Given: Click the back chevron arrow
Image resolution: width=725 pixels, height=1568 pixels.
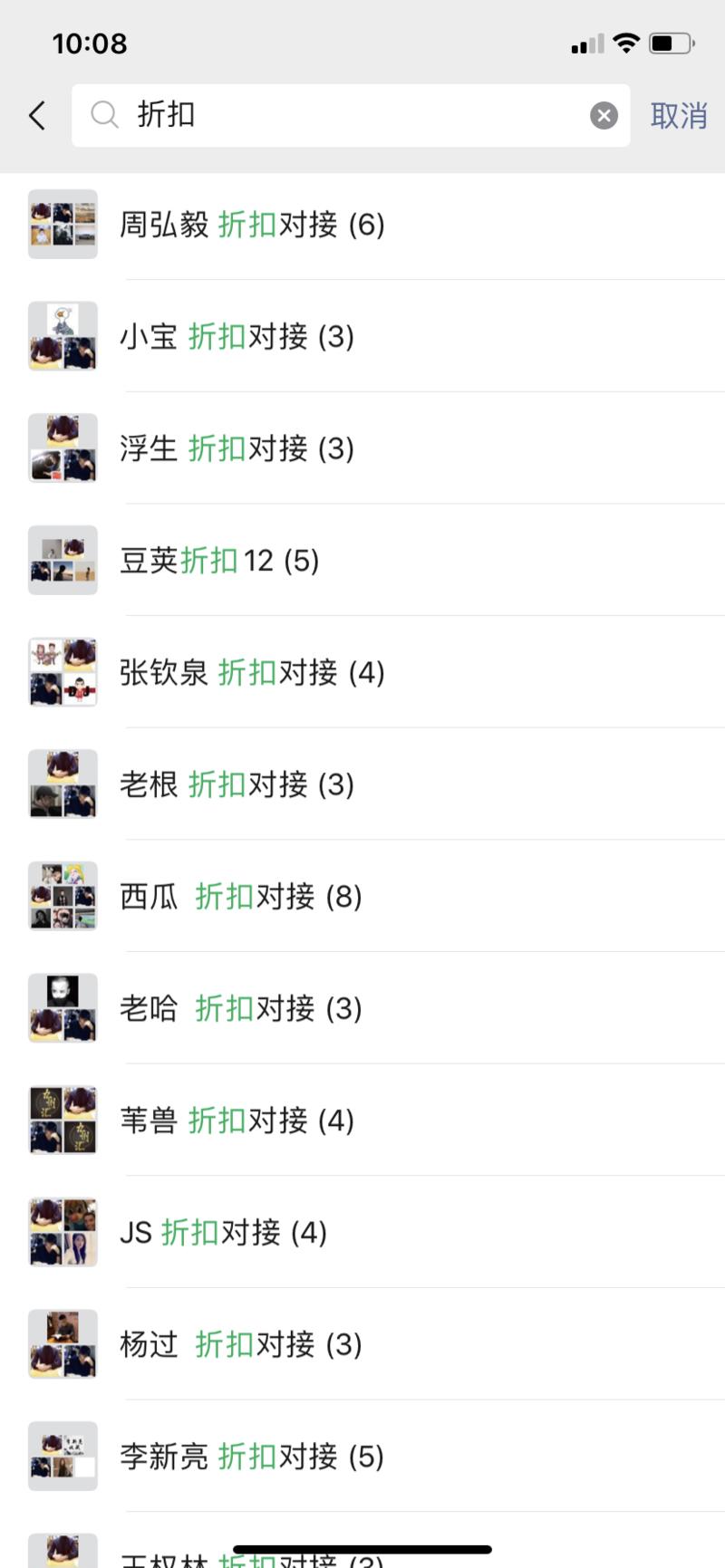Looking at the screenshot, I should pos(36,115).
